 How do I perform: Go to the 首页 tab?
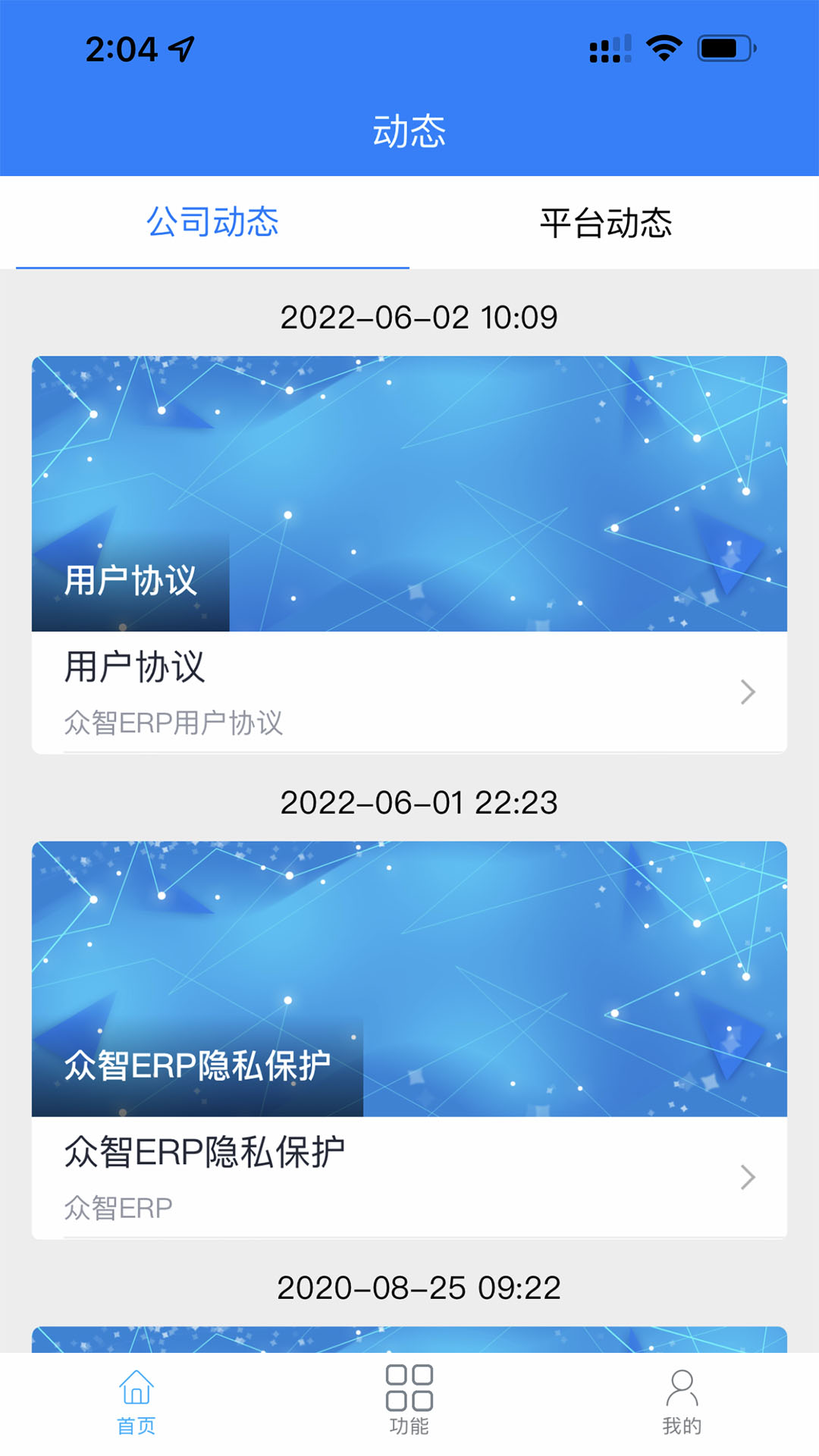pos(136,1403)
